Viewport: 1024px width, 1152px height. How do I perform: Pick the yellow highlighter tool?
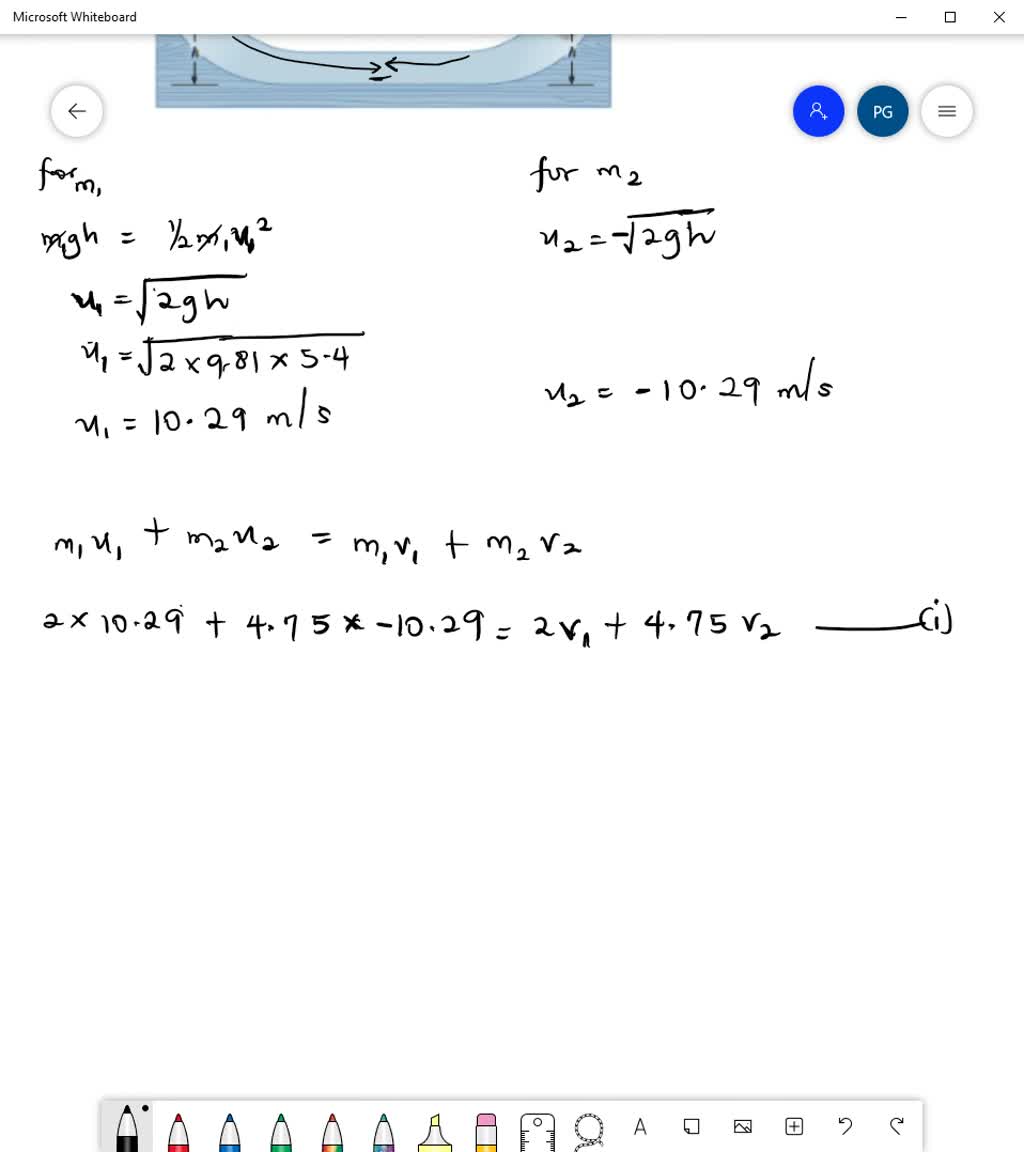(434, 1130)
